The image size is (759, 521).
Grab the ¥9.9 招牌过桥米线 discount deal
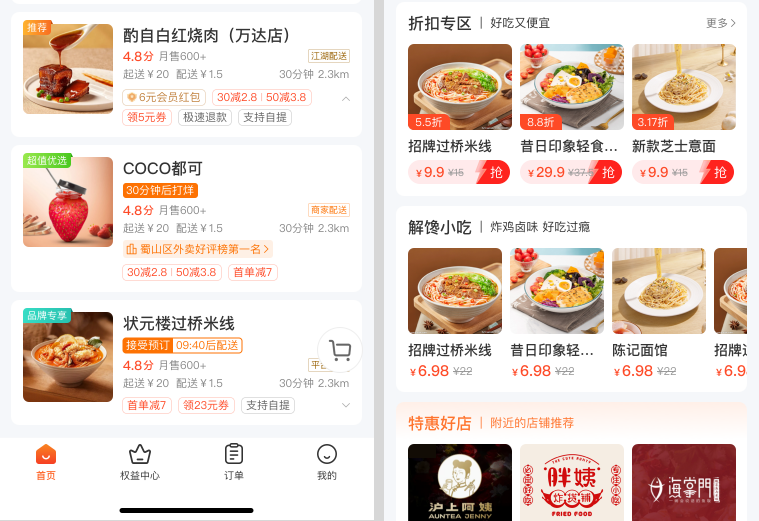(496, 172)
